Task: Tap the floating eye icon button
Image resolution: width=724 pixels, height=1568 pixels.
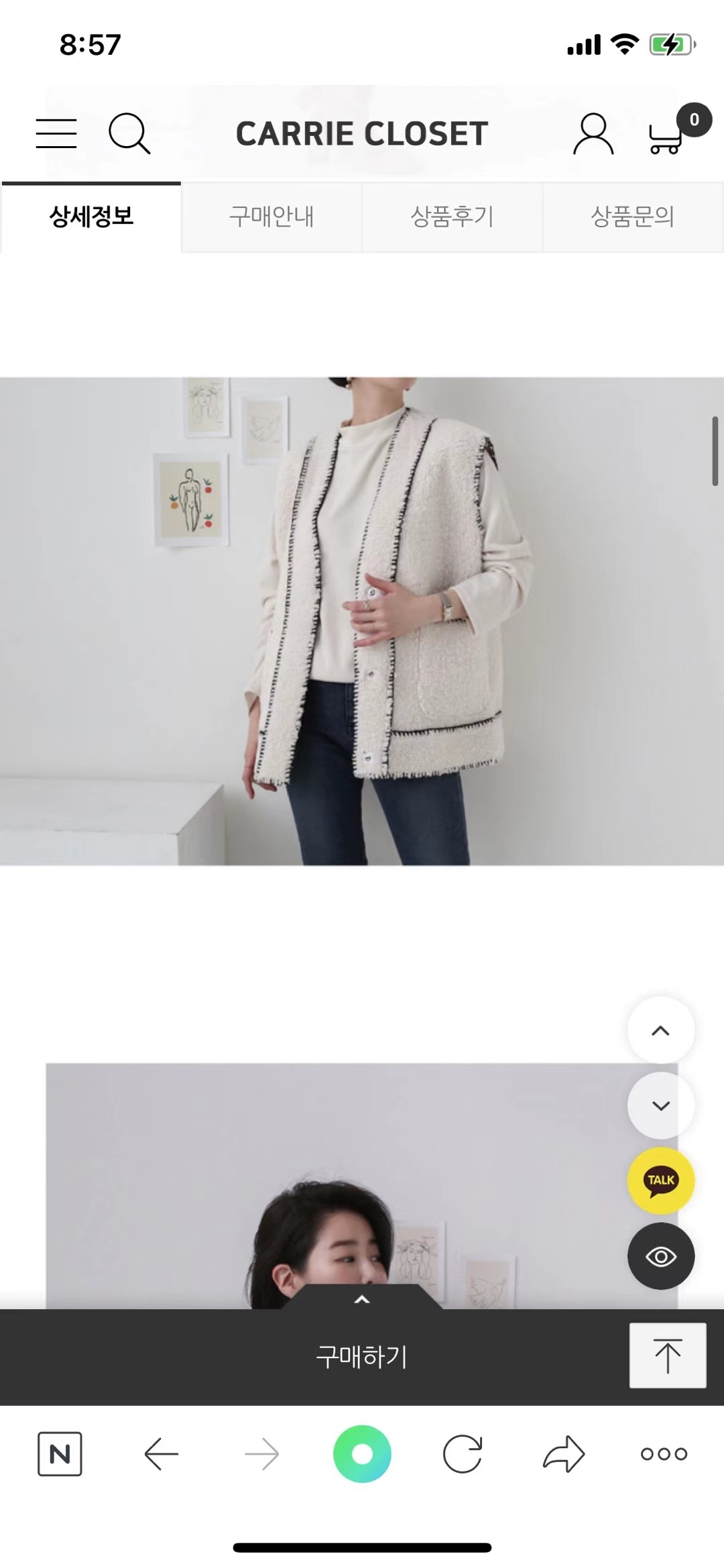Action: 660,1256
